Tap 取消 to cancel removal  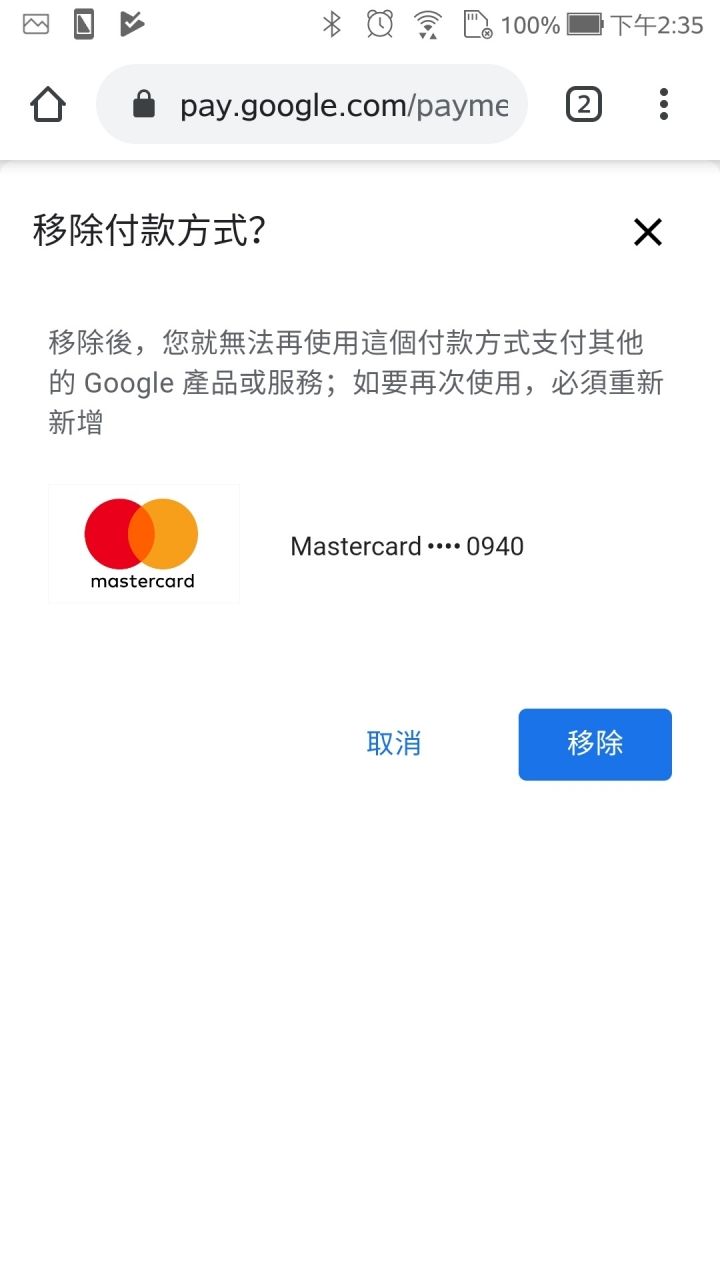tap(394, 743)
